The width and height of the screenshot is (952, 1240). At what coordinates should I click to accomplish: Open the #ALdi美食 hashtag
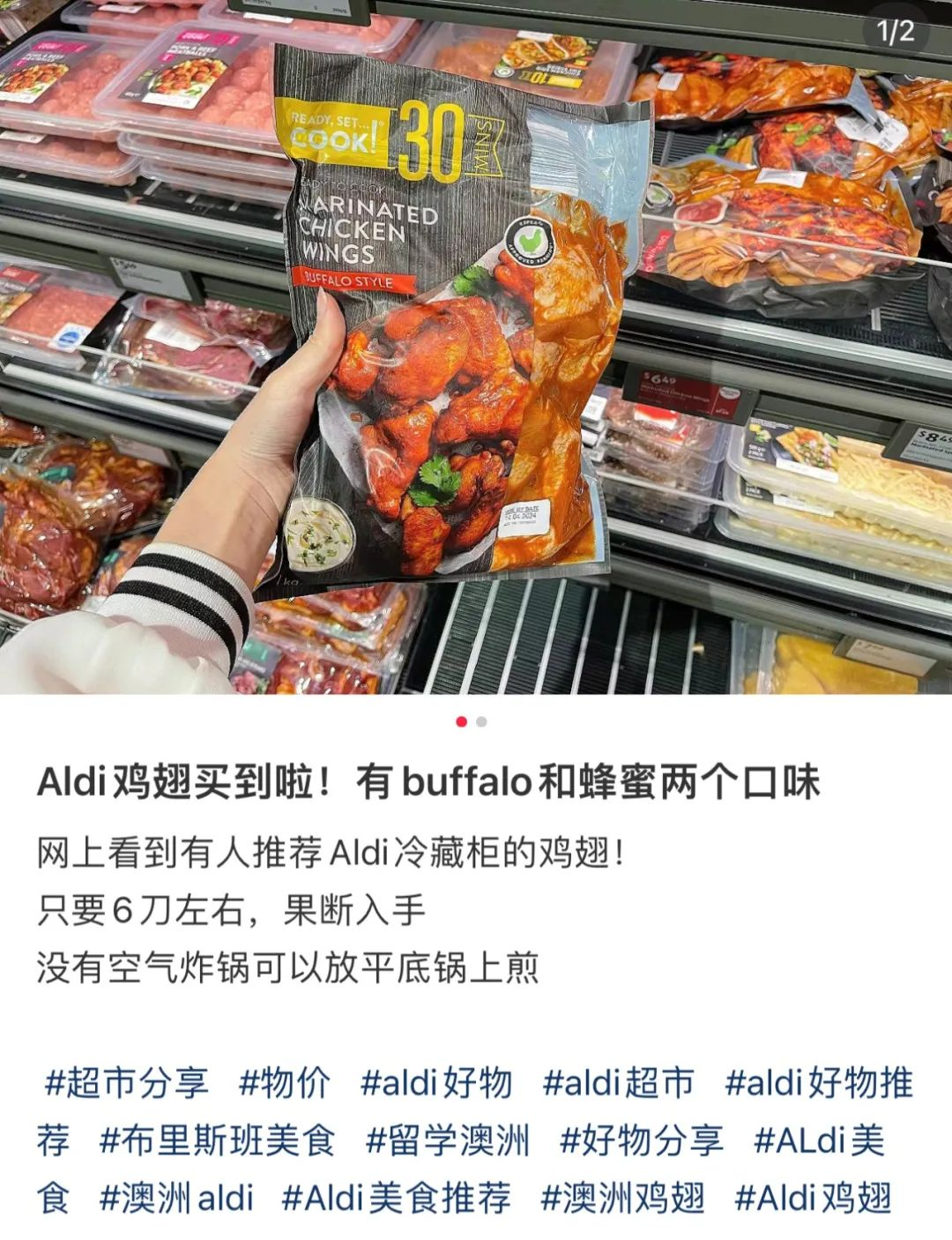click(x=818, y=1140)
